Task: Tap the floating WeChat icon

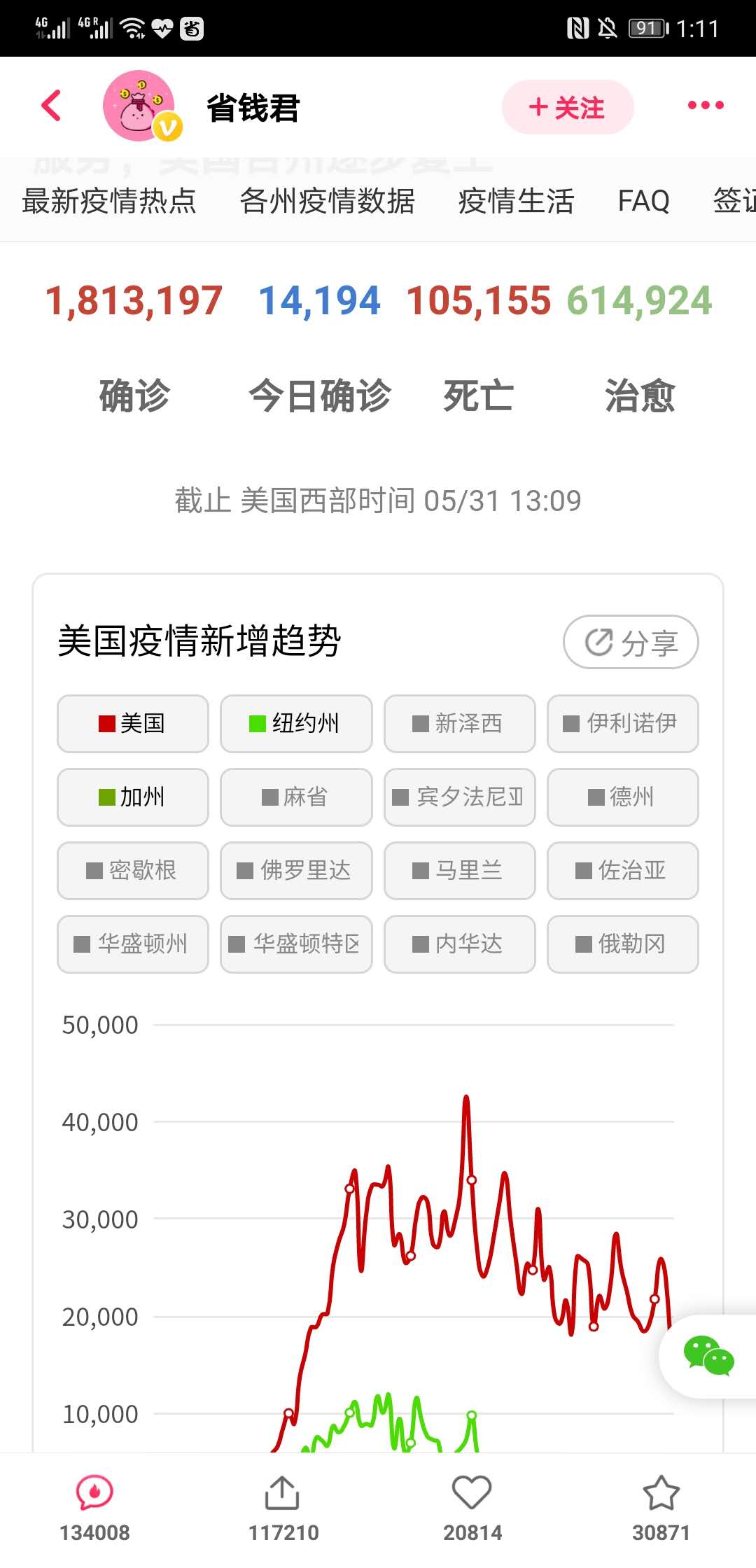Action: (x=708, y=1356)
